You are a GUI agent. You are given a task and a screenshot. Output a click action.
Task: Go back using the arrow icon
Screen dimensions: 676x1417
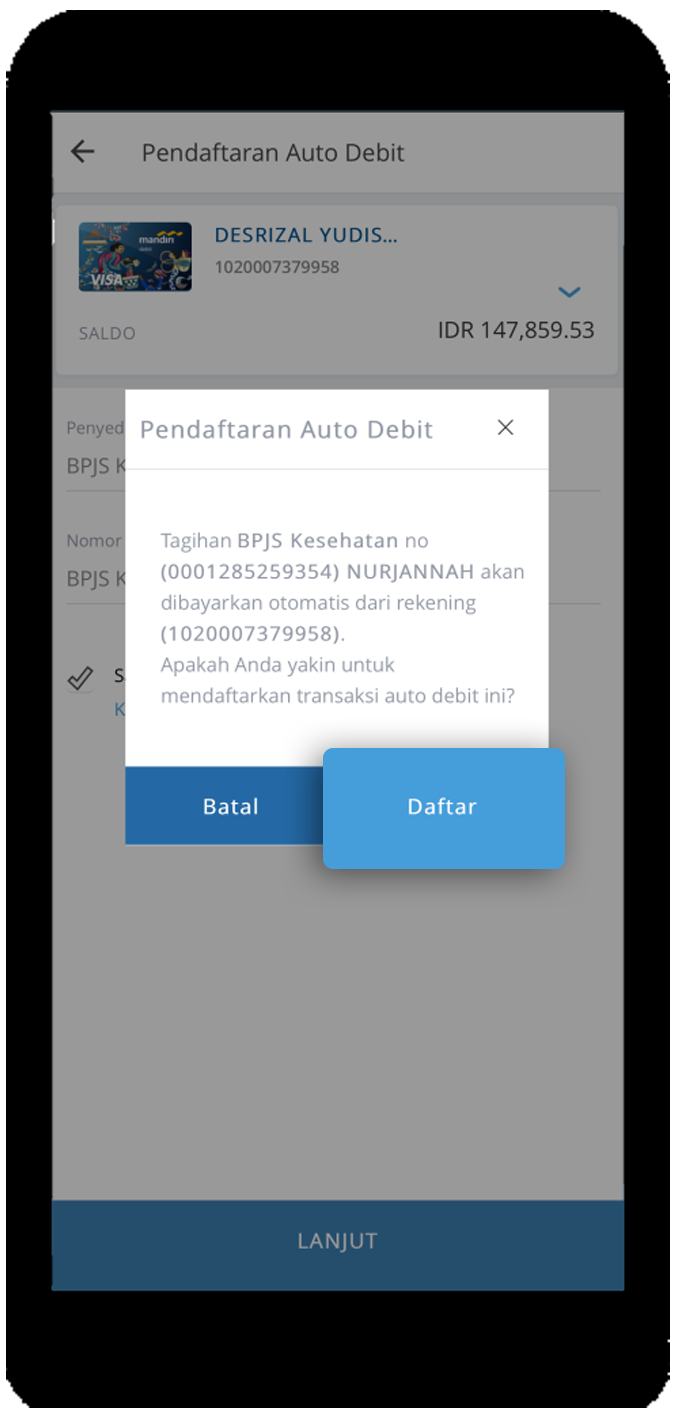pyautogui.click(x=83, y=152)
